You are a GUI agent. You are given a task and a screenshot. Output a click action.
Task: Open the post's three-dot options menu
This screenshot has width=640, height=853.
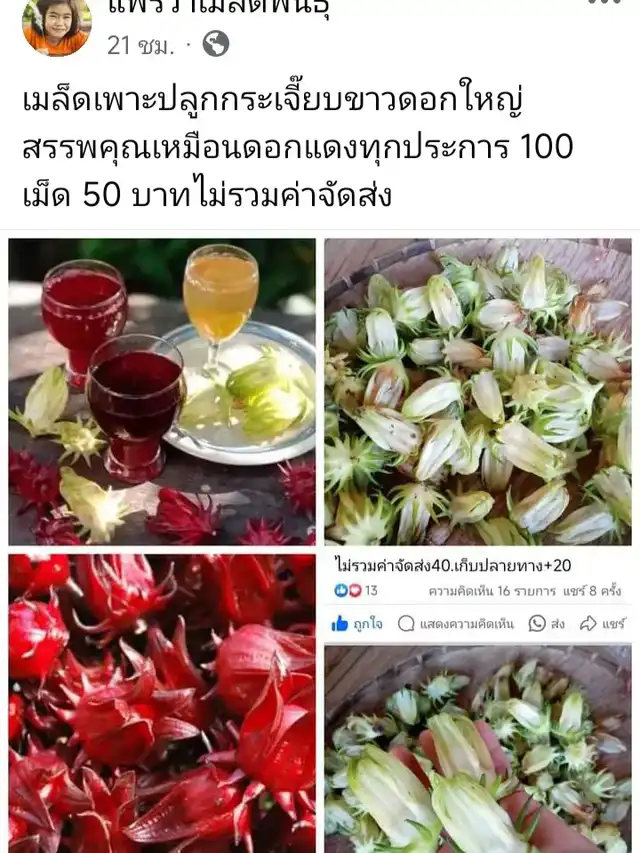click(x=603, y=4)
